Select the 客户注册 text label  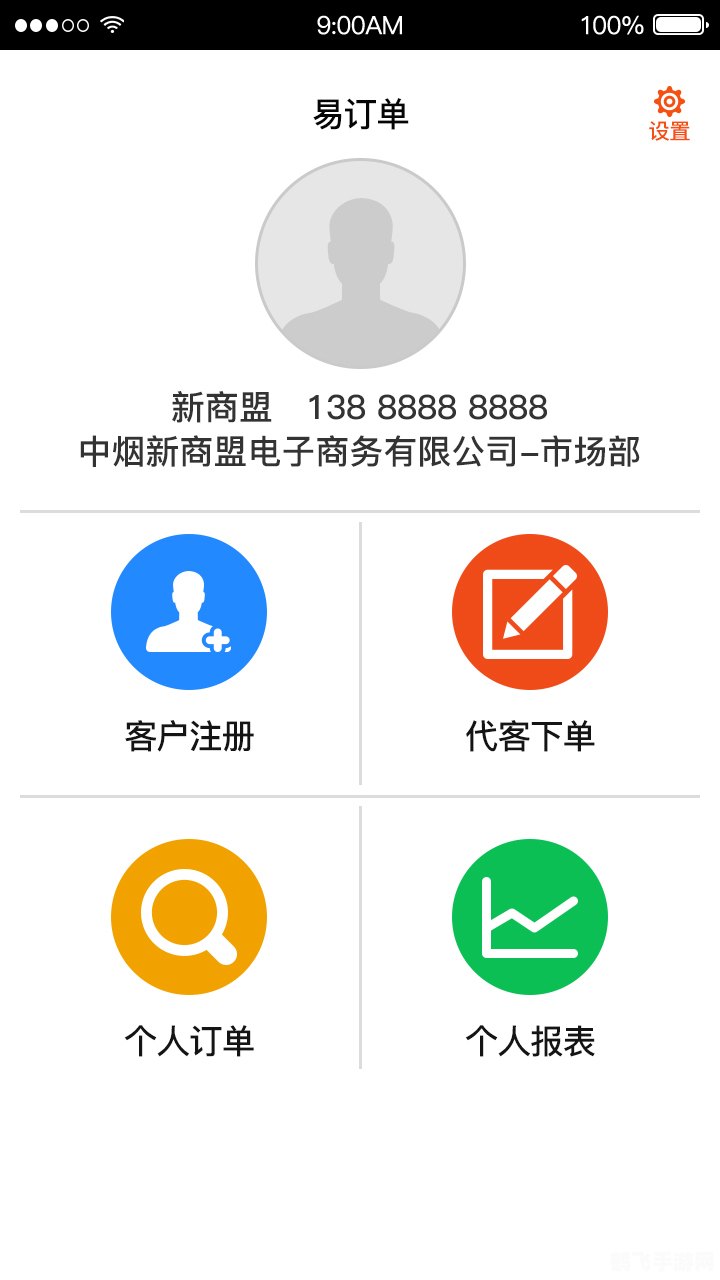[x=189, y=737]
